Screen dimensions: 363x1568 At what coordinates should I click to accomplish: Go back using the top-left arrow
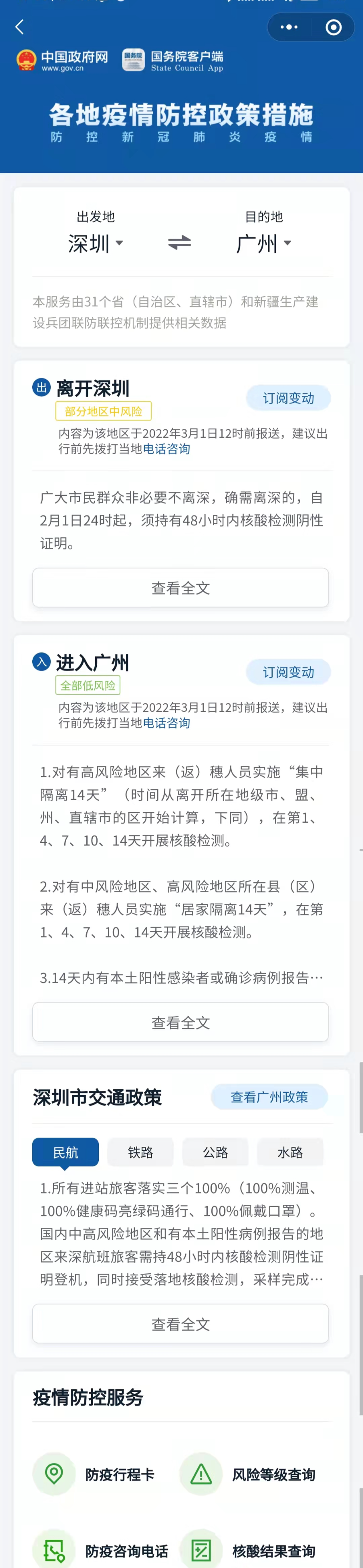19,27
